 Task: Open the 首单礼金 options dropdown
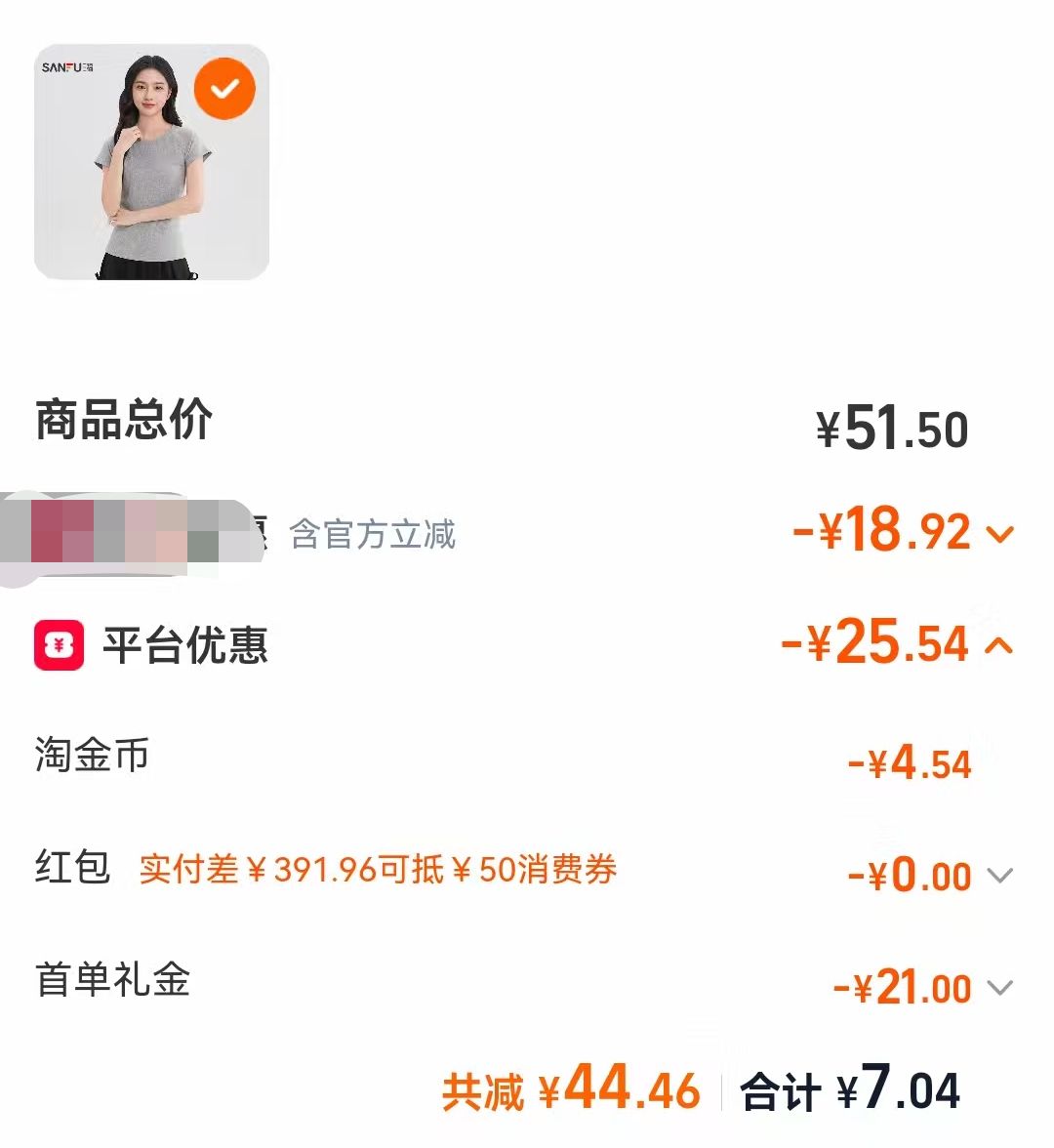999,988
